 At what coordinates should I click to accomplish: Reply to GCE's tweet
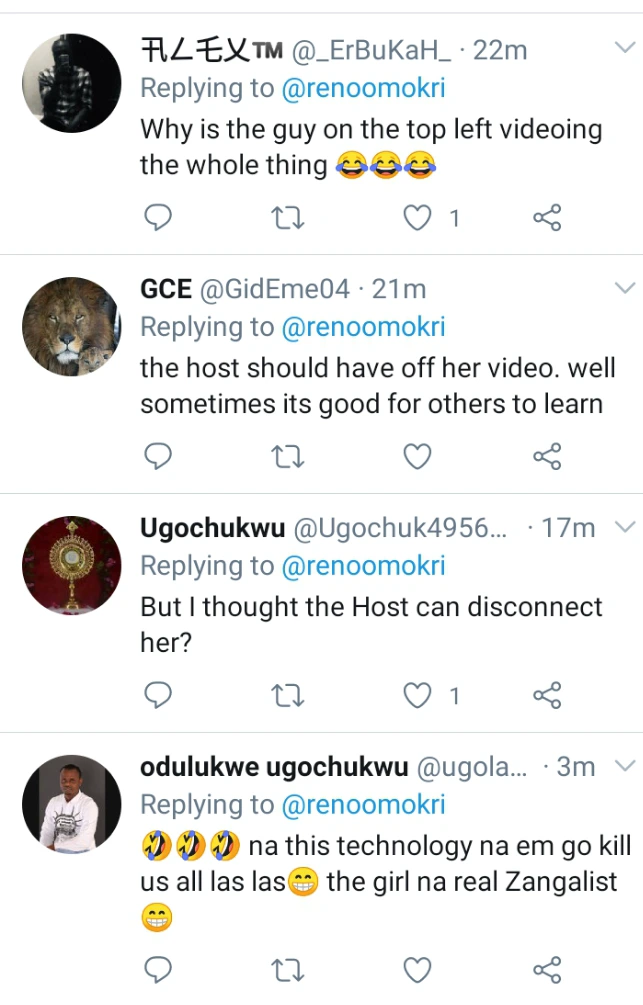click(x=159, y=457)
